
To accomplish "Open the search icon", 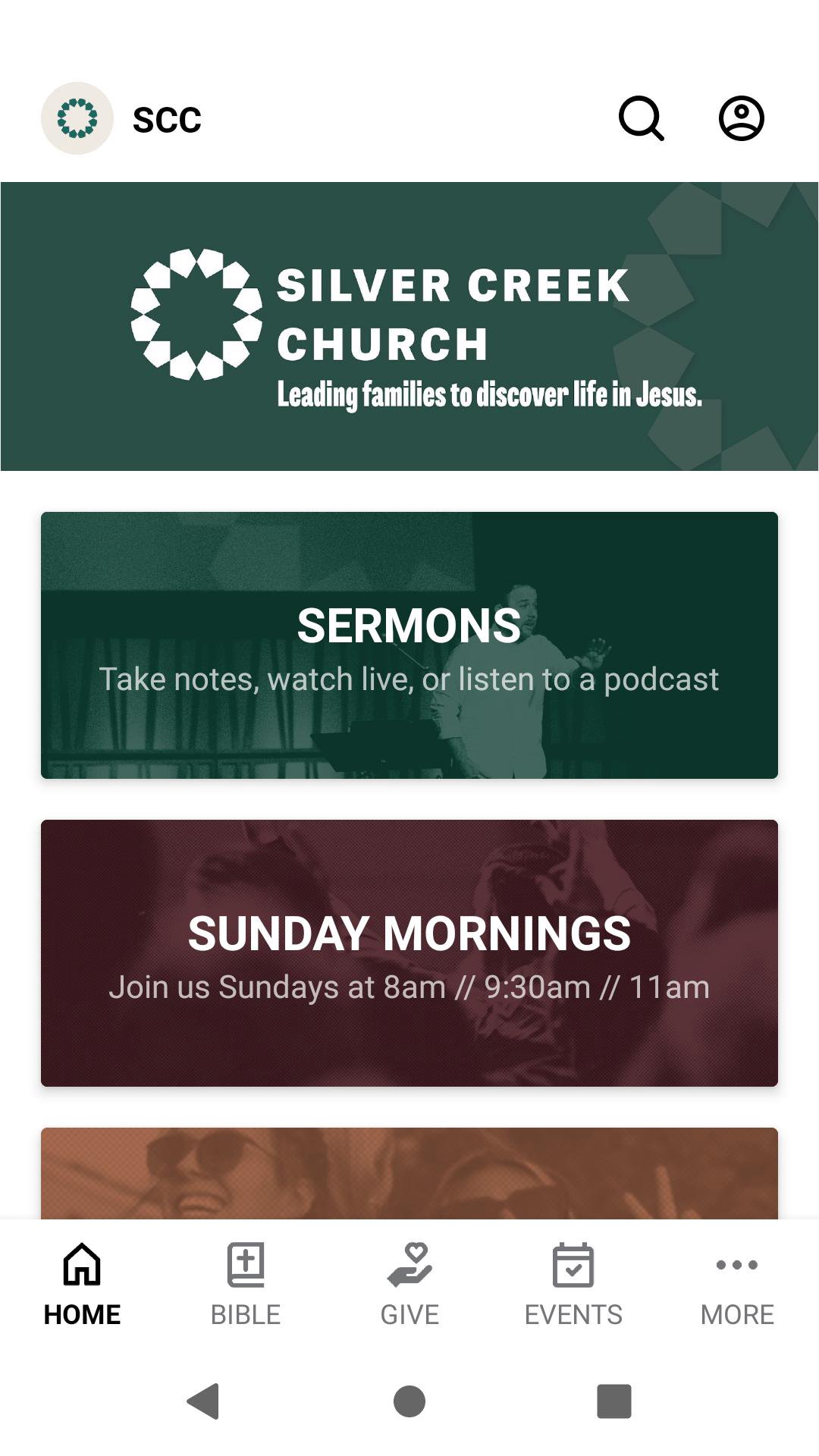I will tap(642, 118).
